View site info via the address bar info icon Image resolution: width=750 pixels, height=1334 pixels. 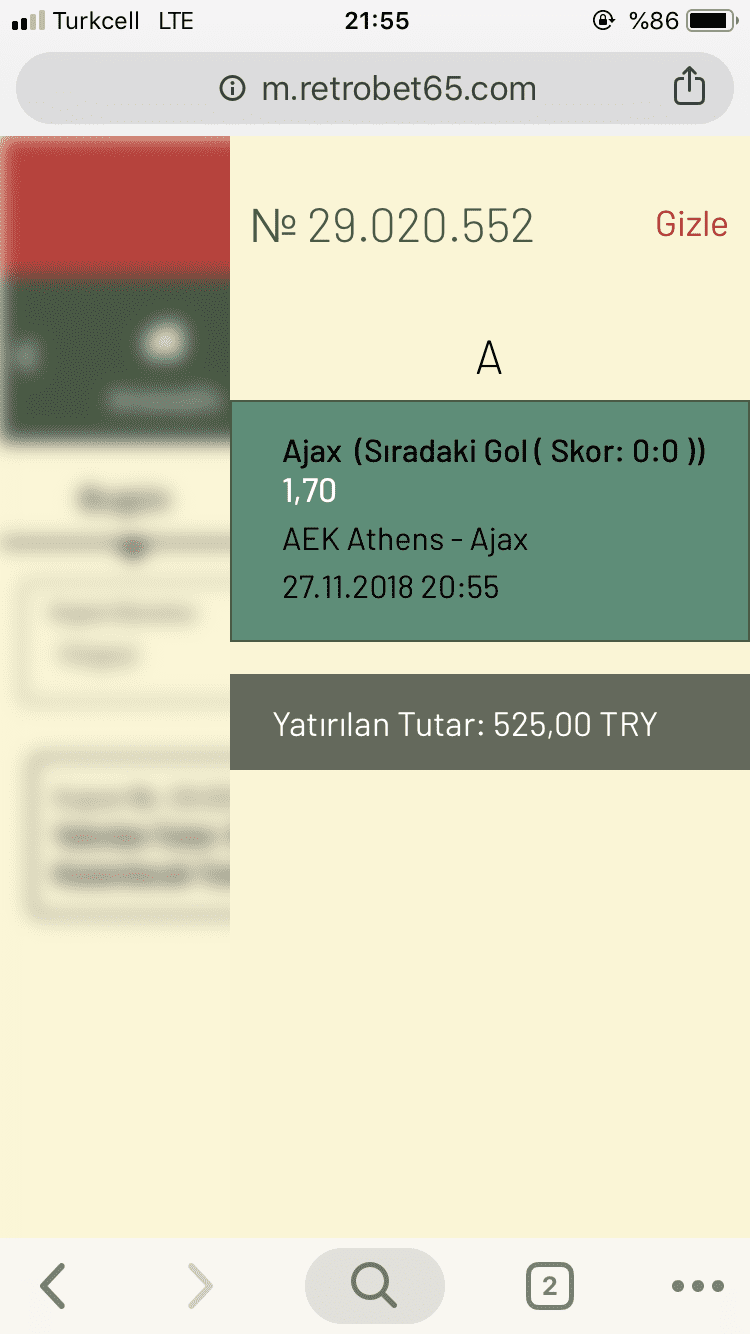[x=232, y=89]
